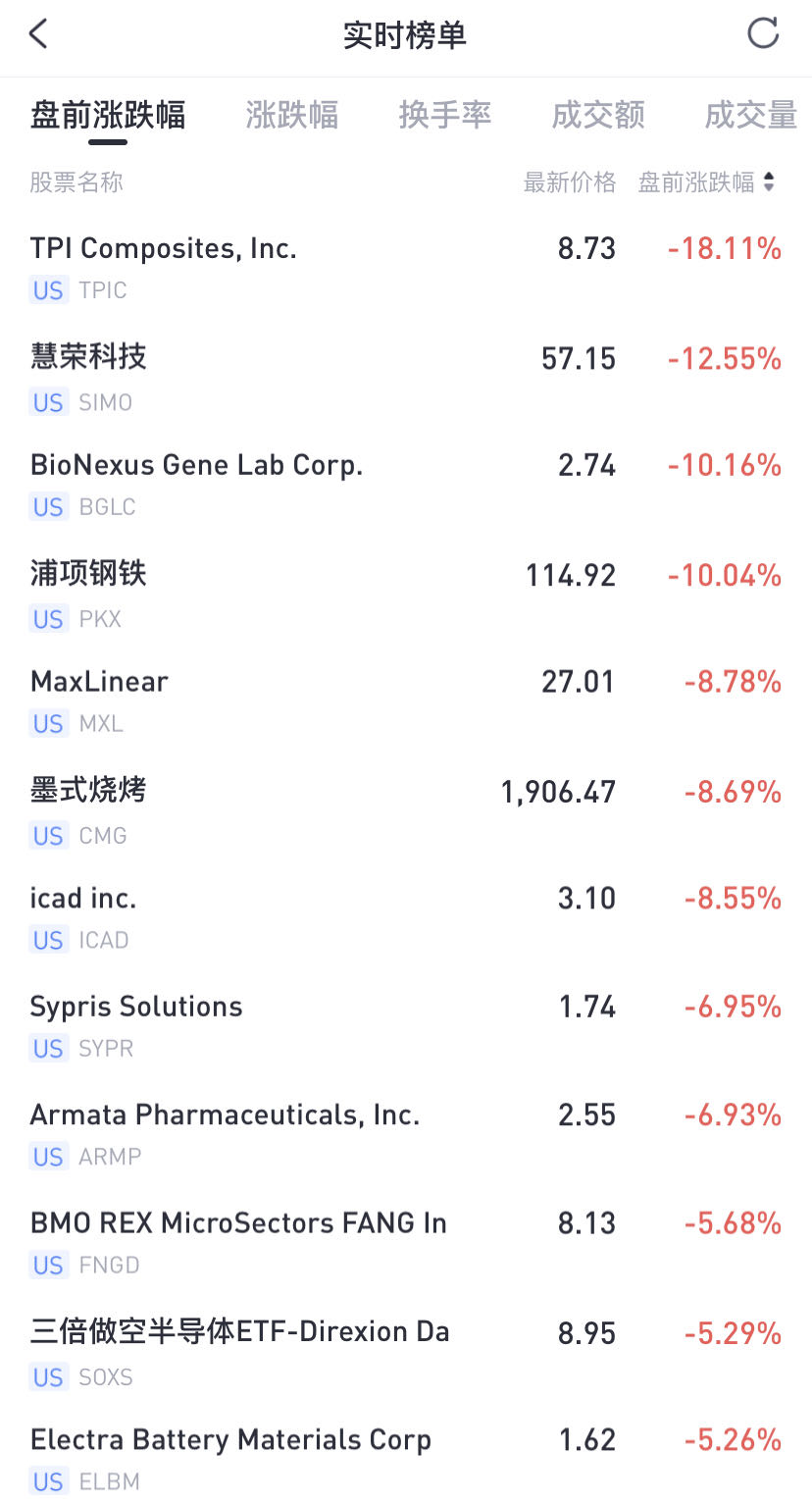Open Sypris Solutions SYPR row
This screenshot has width=812, height=1503.
pyautogui.click(x=406, y=1026)
